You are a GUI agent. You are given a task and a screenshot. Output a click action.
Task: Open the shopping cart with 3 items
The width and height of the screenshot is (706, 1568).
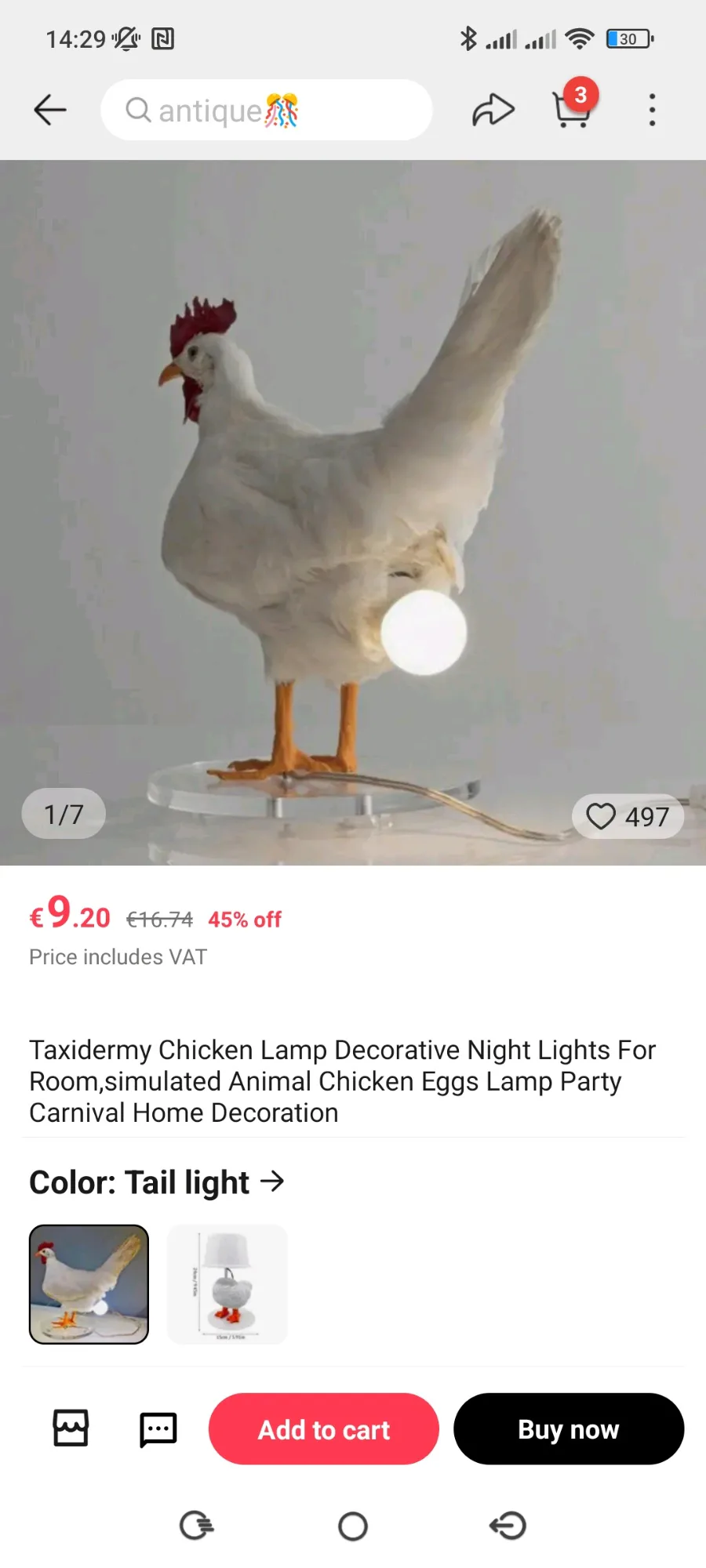572,108
